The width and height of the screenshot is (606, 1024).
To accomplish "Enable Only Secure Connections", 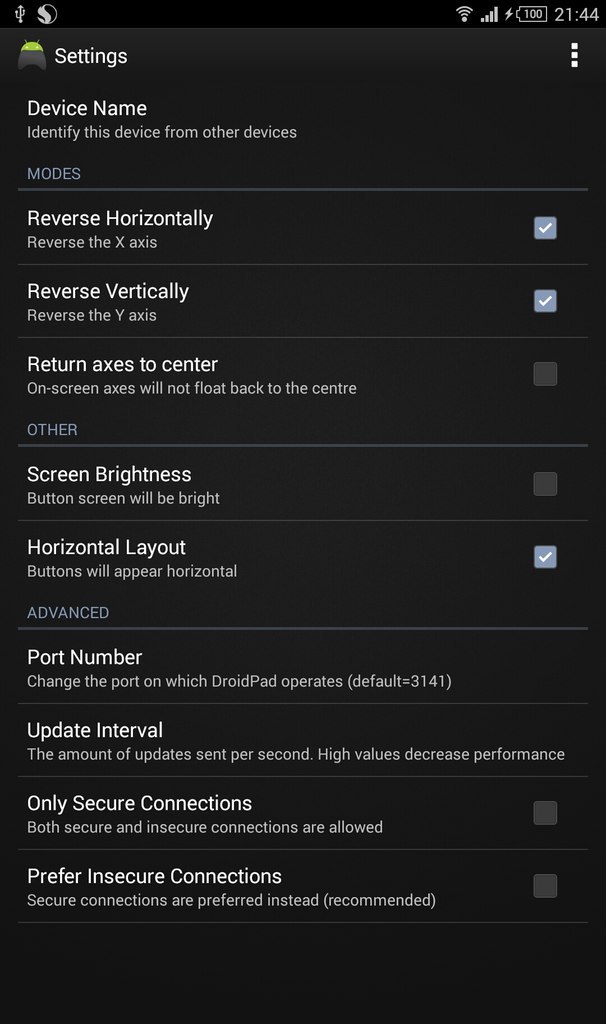I will pyautogui.click(x=545, y=813).
